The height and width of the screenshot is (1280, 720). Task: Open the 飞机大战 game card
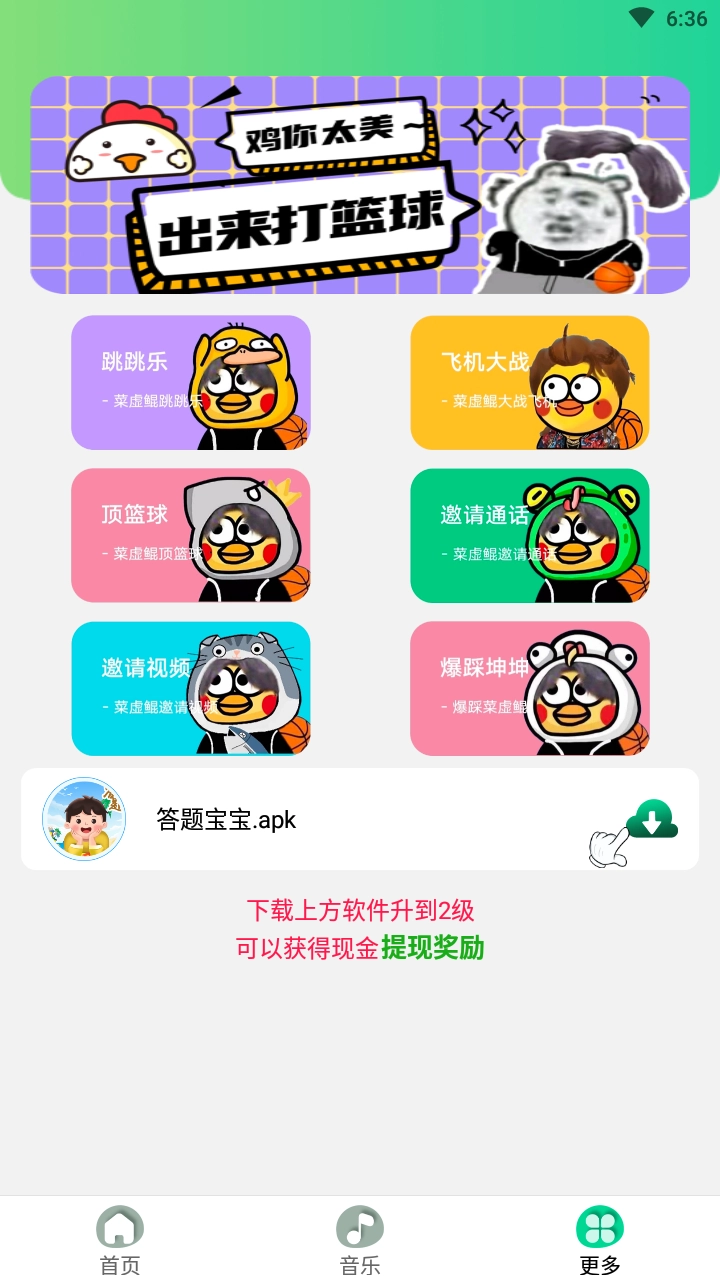pyautogui.click(x=530, y=383)
